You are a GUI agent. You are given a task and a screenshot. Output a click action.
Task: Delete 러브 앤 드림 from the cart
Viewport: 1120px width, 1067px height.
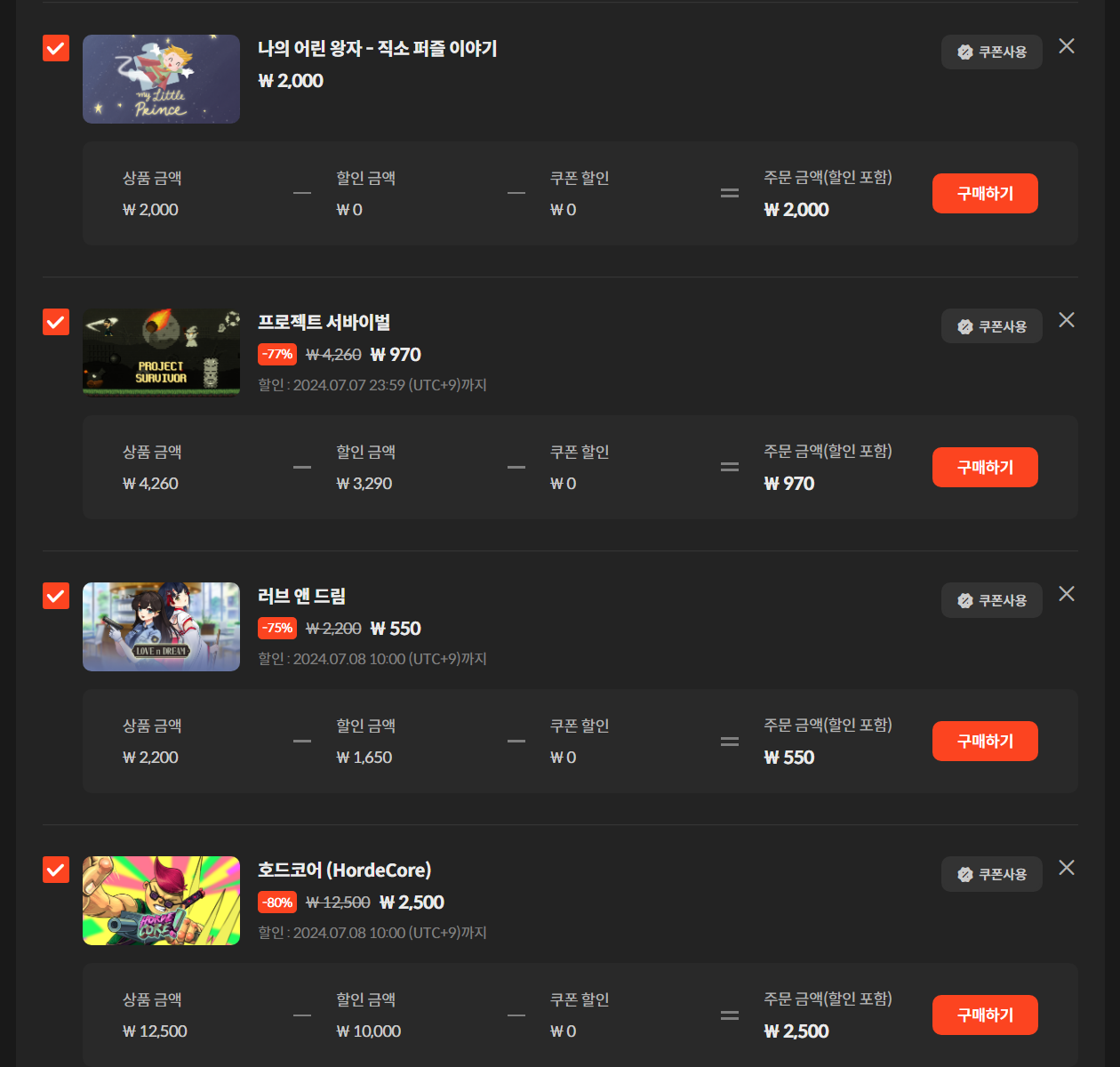(1067, 594)
